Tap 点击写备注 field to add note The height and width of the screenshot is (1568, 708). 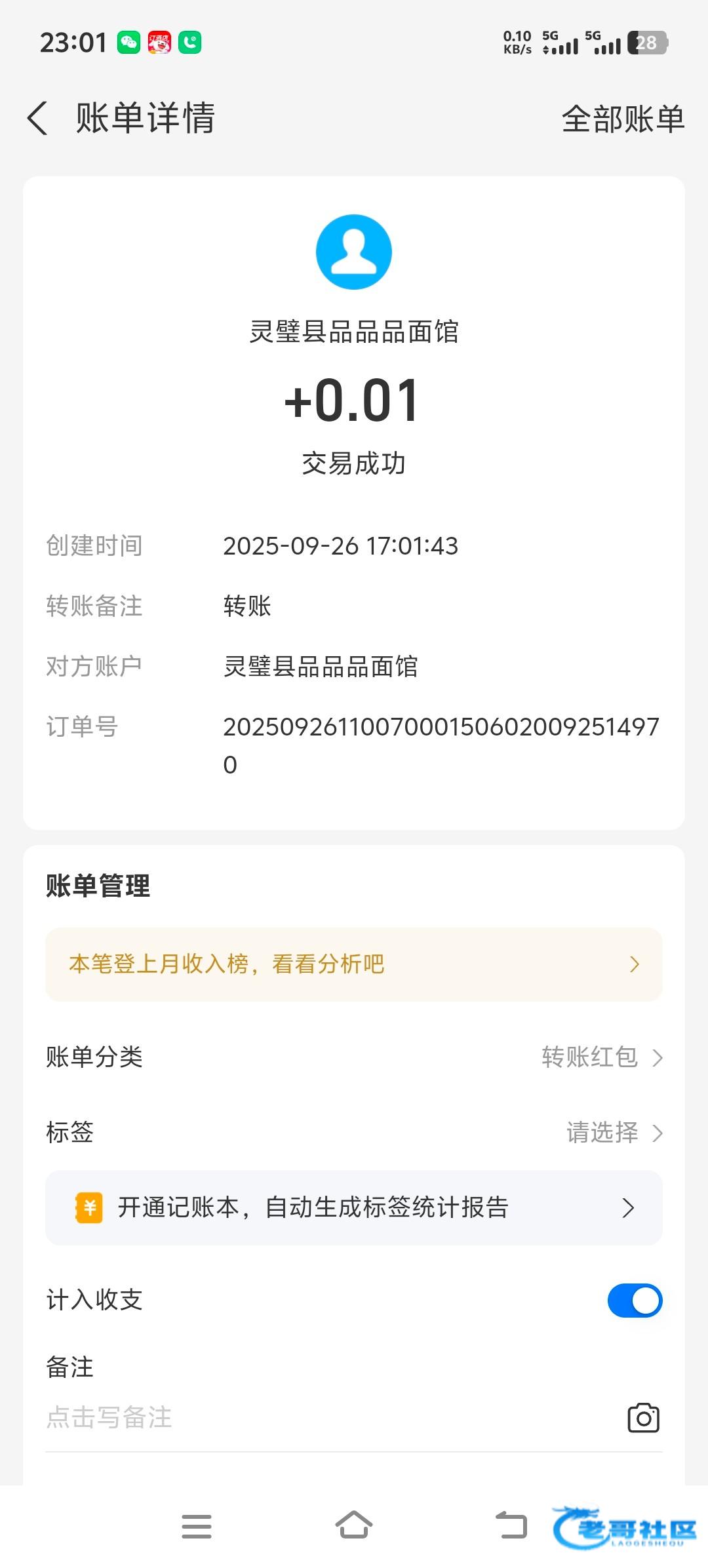click(x=328, y=1417)
